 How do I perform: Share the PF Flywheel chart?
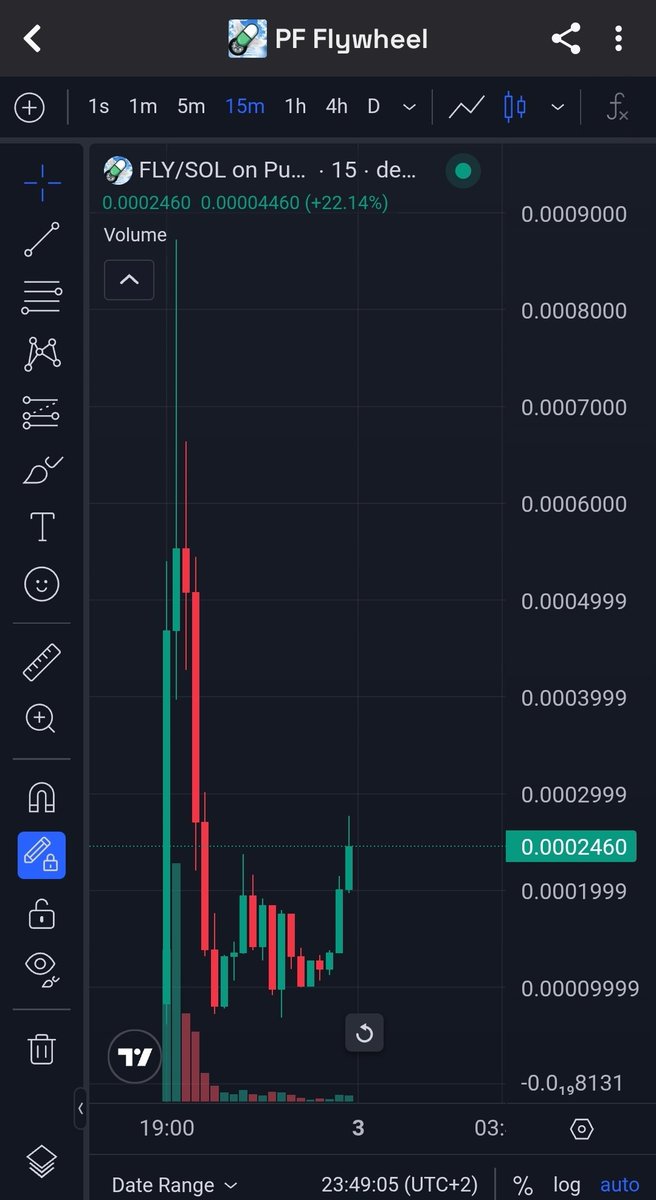[566, 39]
